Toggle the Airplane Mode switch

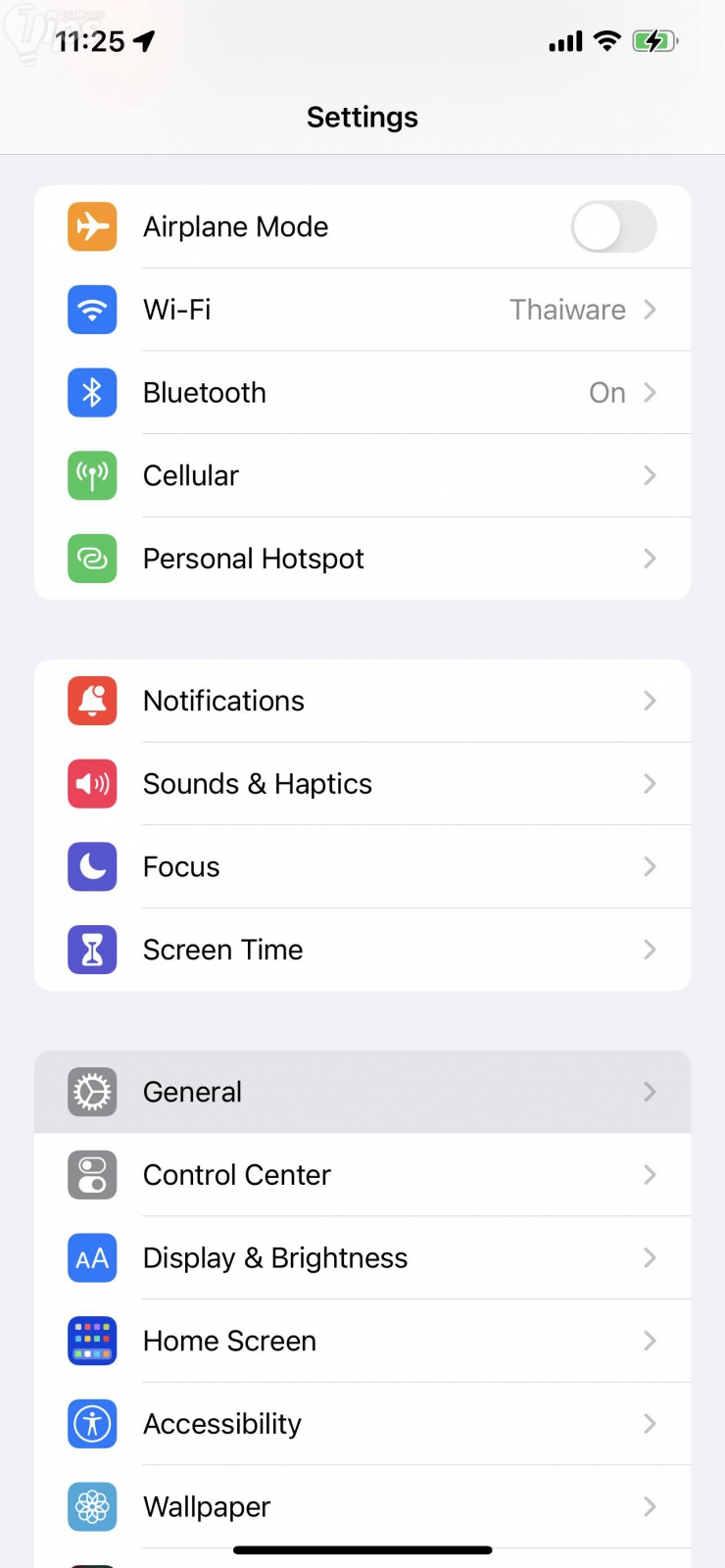pyautogui.click(x=613, y=226)
